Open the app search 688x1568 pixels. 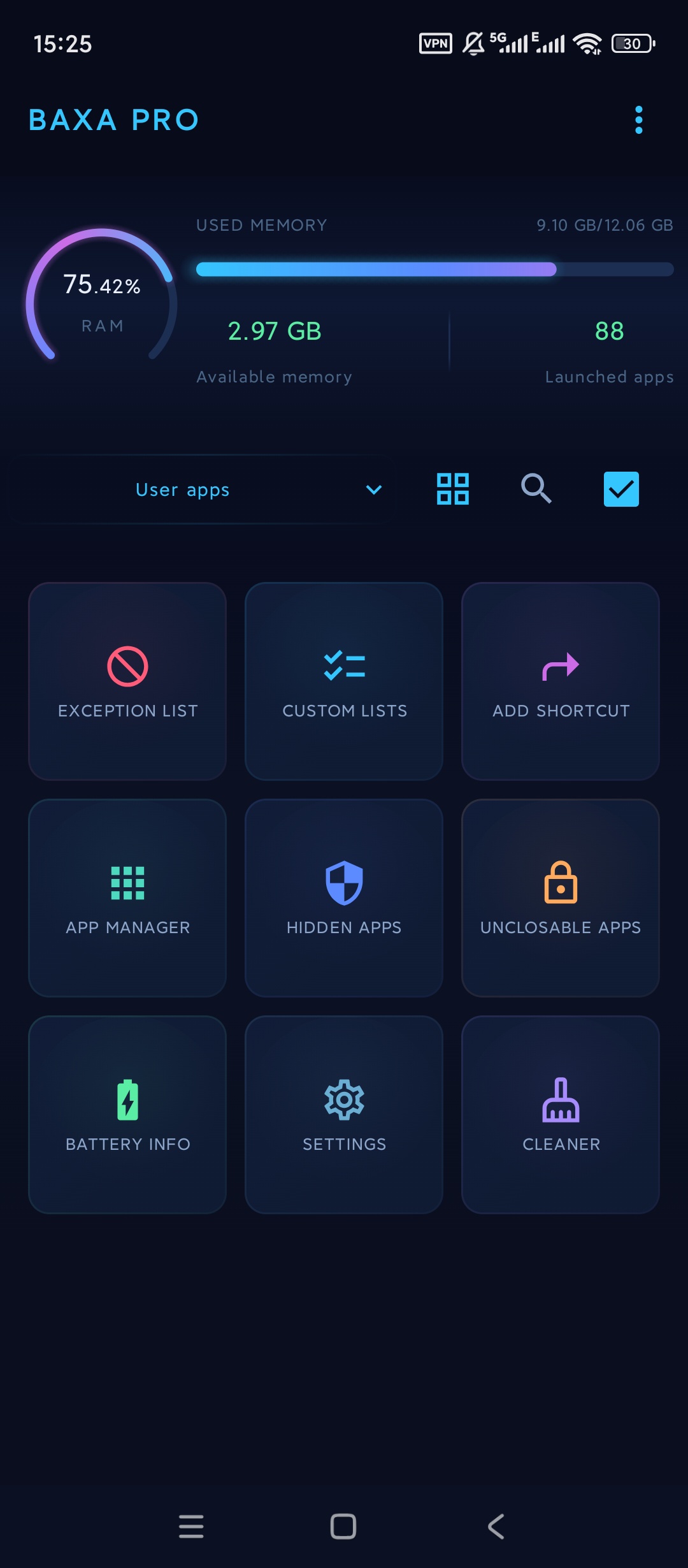[536, 489]
